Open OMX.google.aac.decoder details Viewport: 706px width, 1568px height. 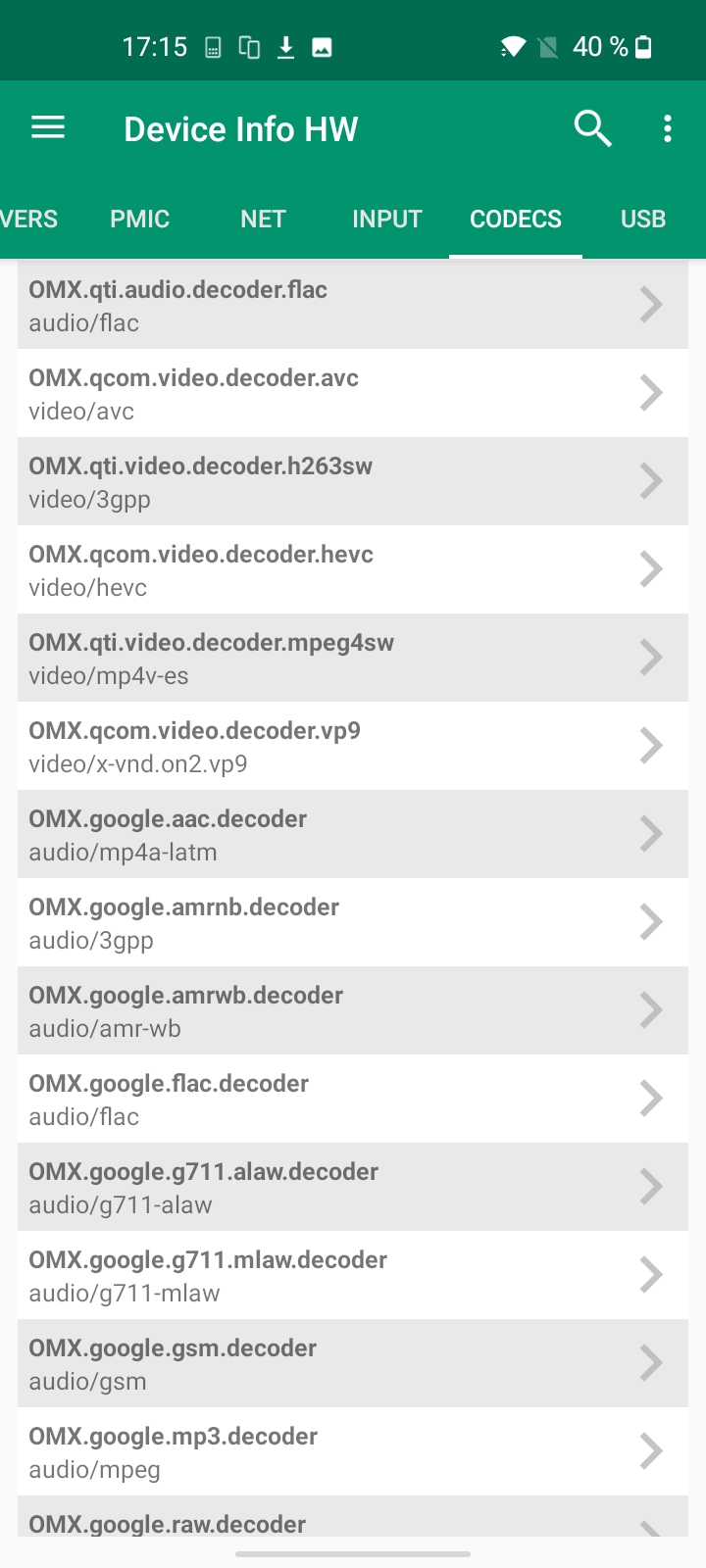pyautogui.click(x=352, y=834)
